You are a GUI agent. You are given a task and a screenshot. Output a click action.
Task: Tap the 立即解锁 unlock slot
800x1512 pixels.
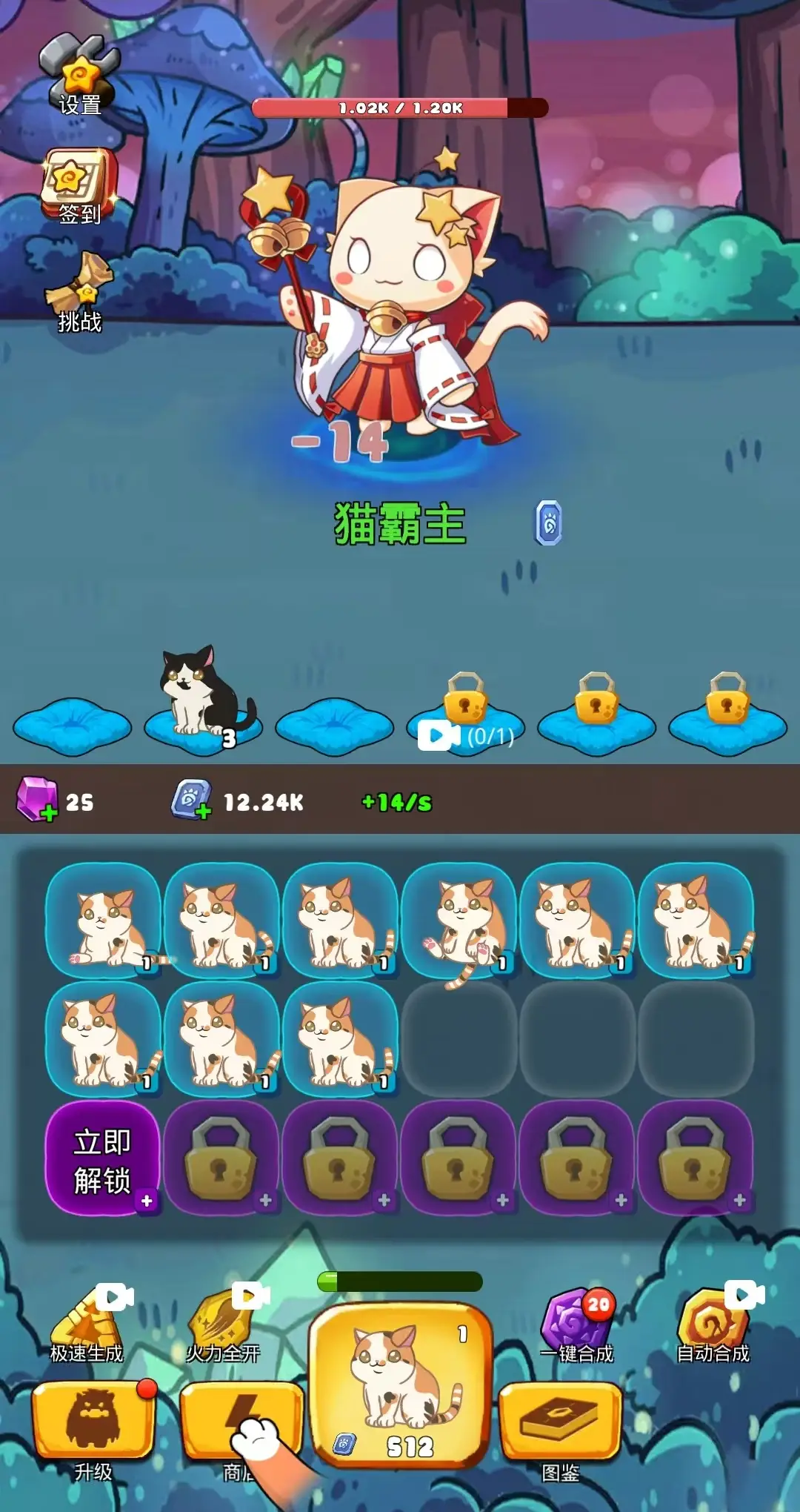click(102, 1160)
